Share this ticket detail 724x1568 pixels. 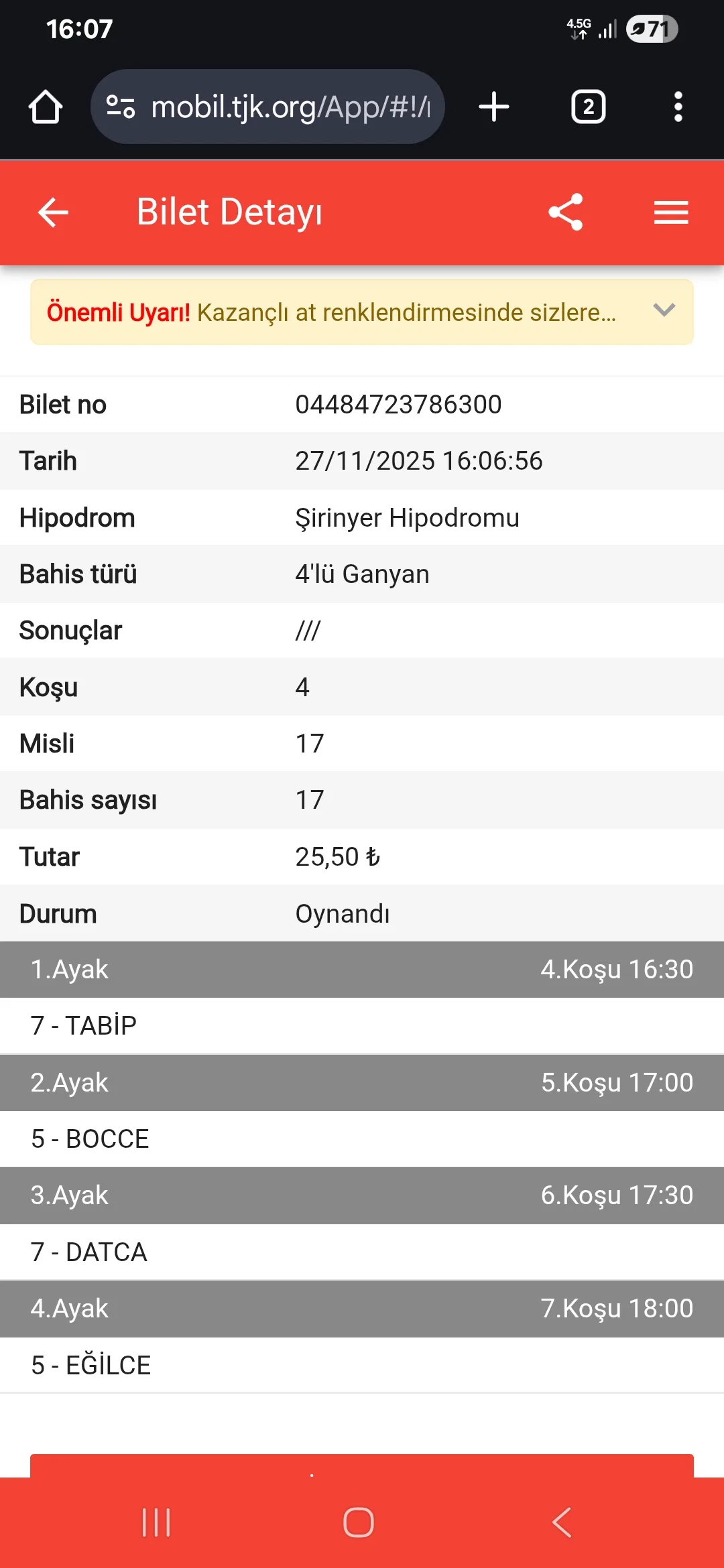(565, 212)
